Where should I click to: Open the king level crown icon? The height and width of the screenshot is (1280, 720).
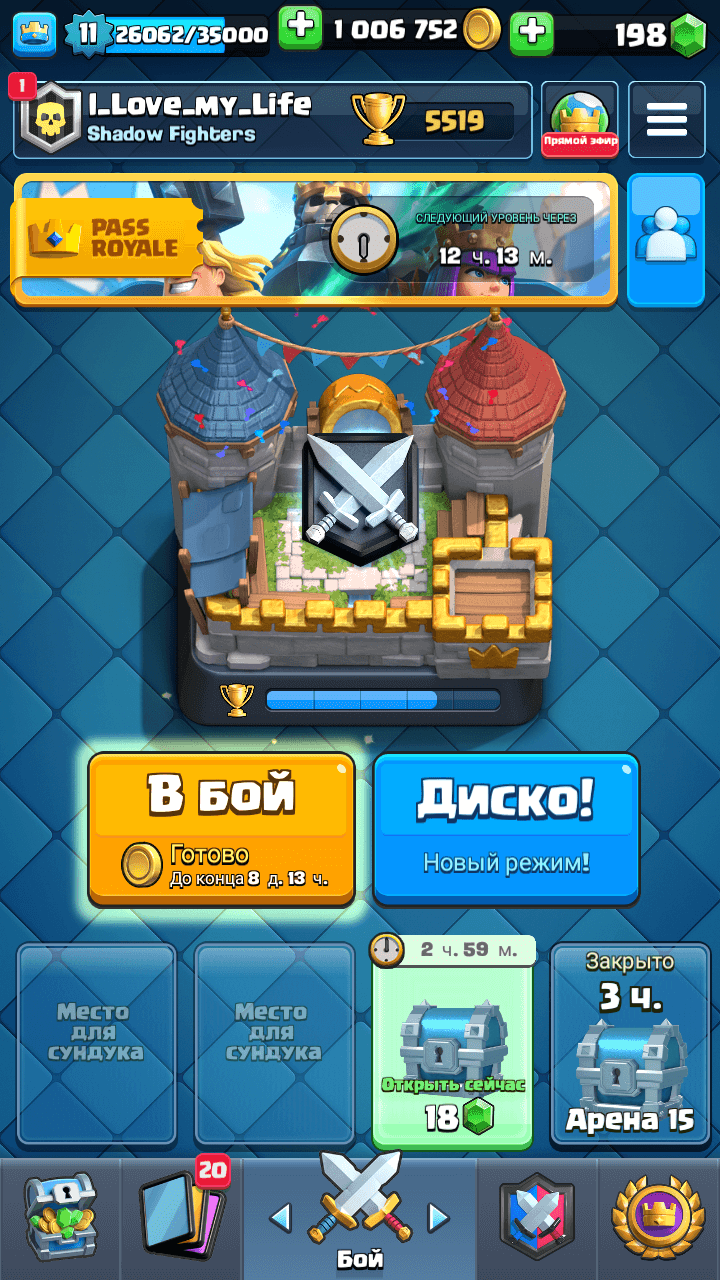[x=34, y=34]
